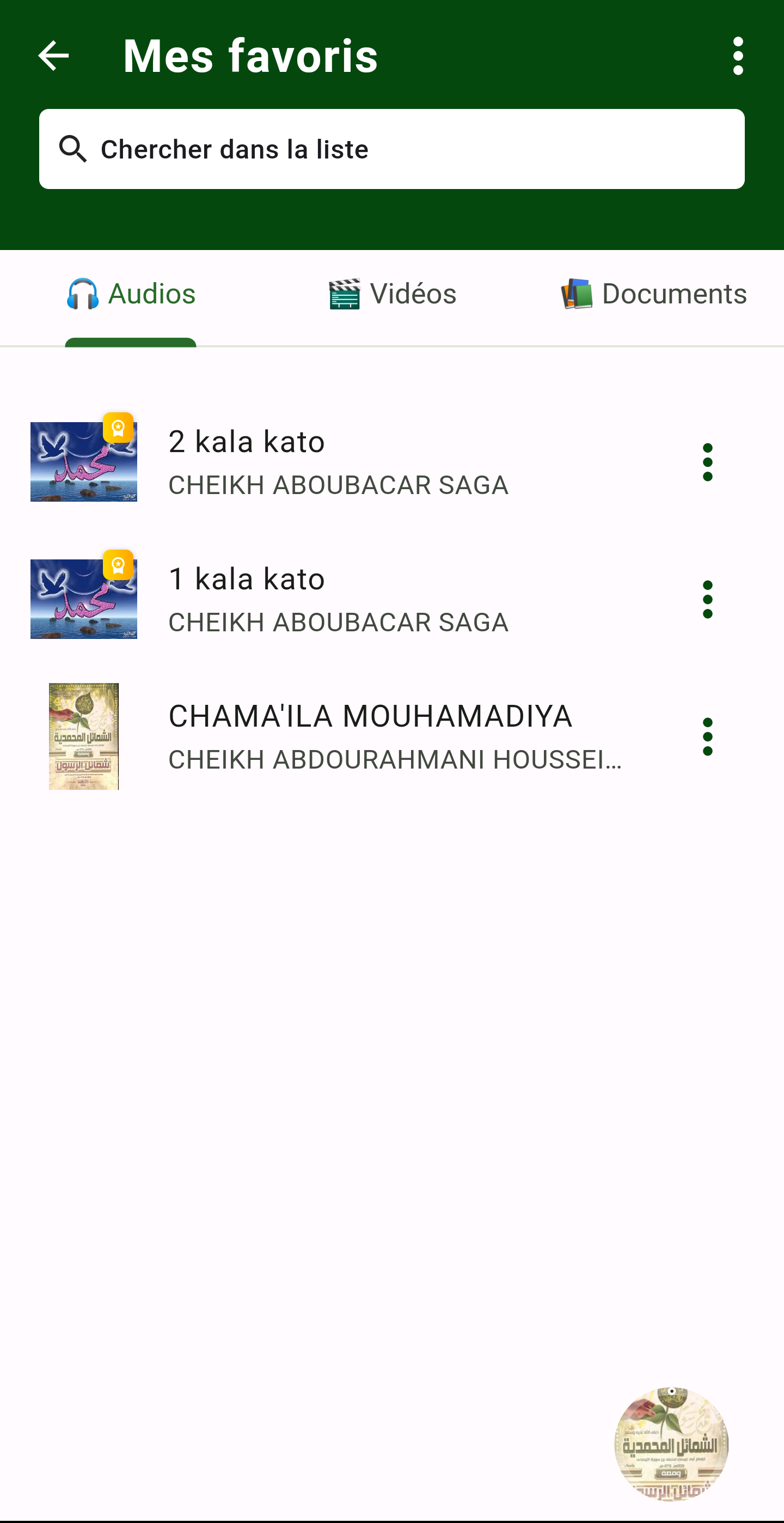
Task: Open the overflow menu in the app bar
Action: (737, 56)
